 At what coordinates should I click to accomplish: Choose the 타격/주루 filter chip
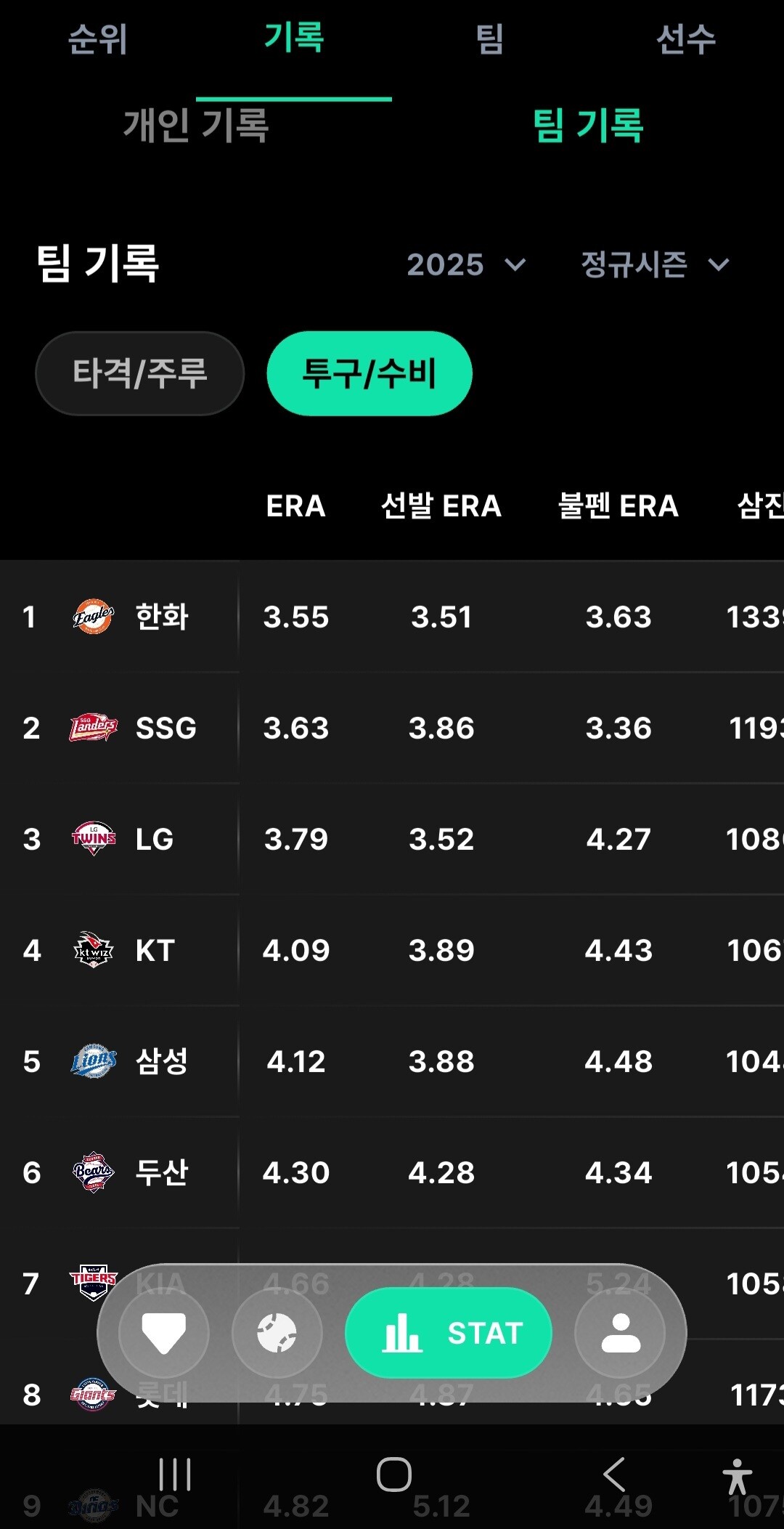click(x=140, y=373)
